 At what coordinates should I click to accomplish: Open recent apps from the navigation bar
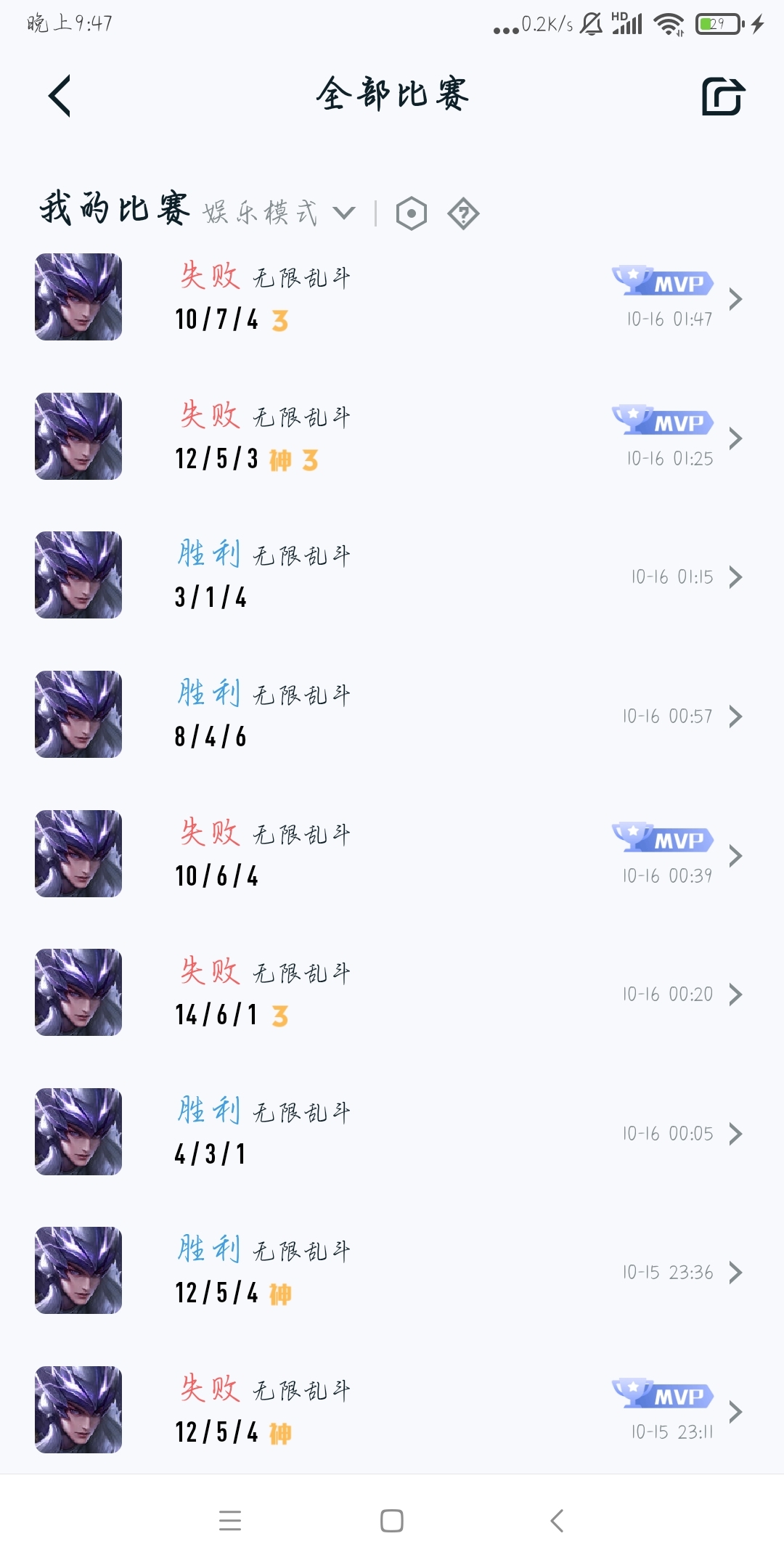point(229,1520)
